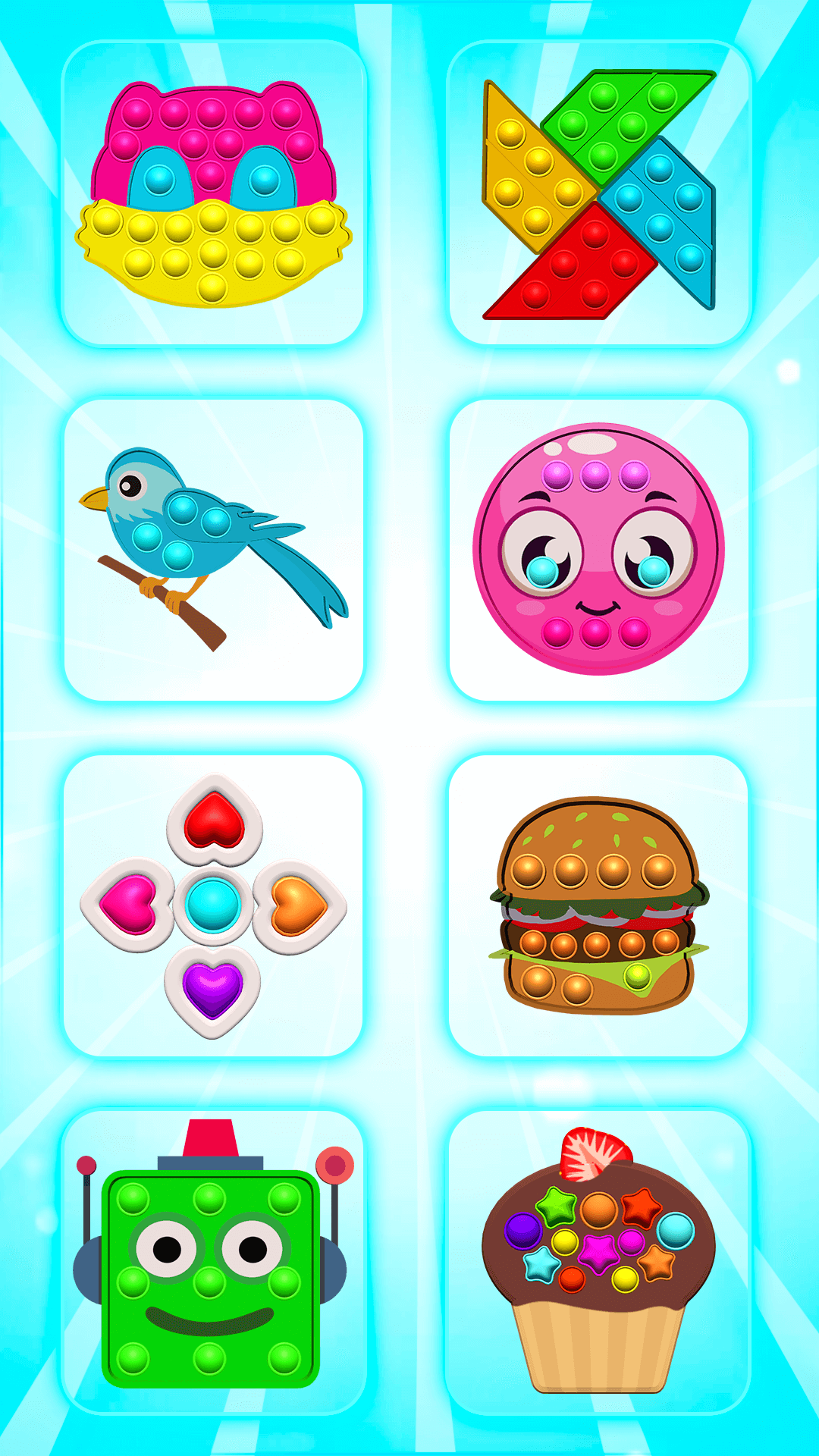Viewport: 819px width, 1456px height.
Task: Choose the blue bird pop-it toy
Action: (x=213, y=550)
